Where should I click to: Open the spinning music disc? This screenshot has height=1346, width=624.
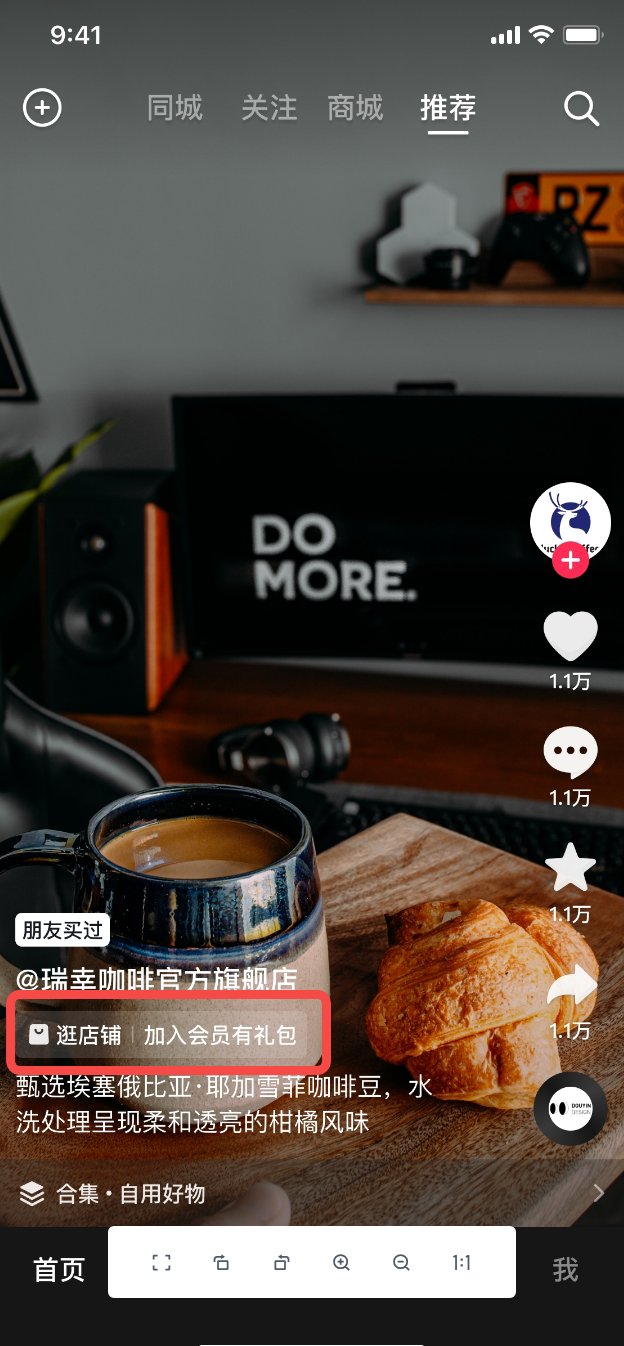point(570,1107)
